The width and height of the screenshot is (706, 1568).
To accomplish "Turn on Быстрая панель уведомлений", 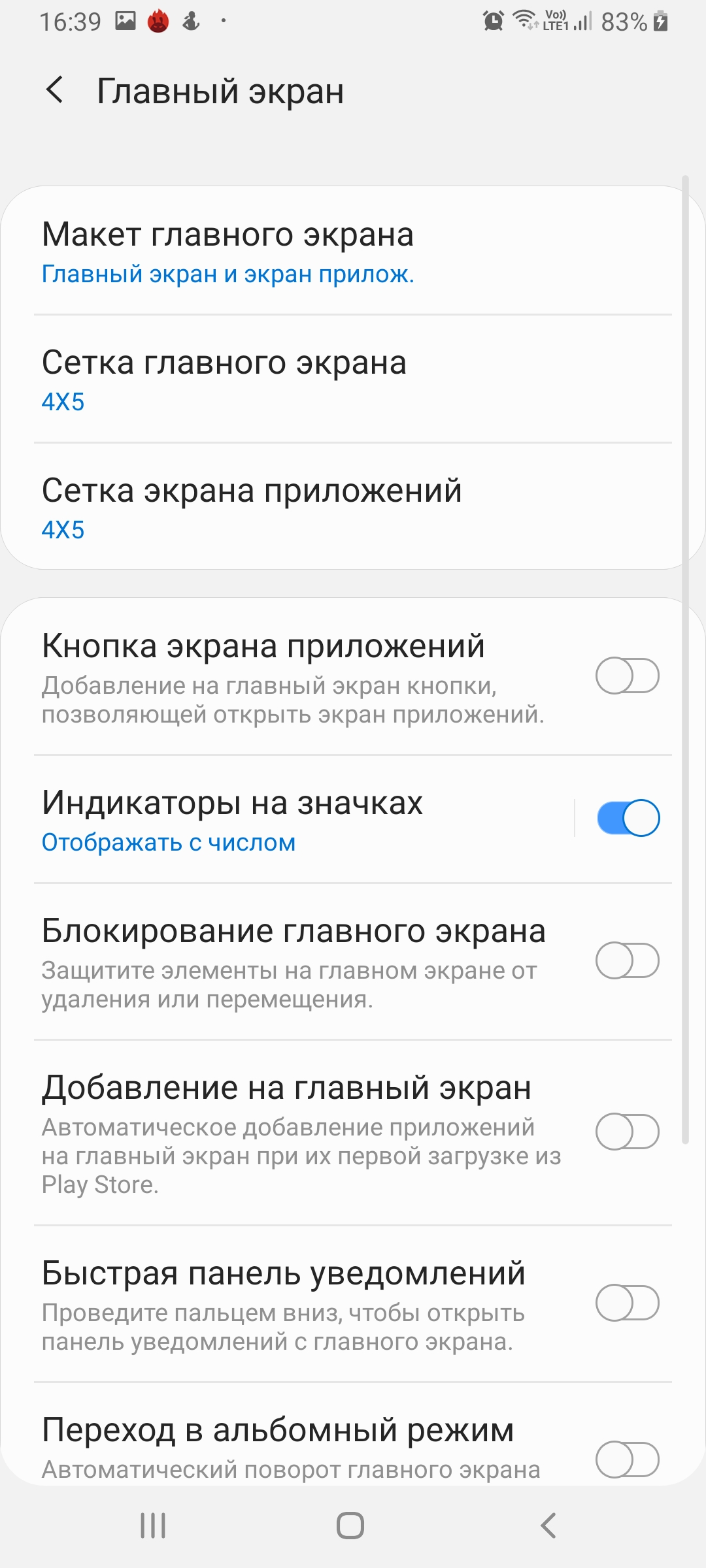I will click(628, 1303).
